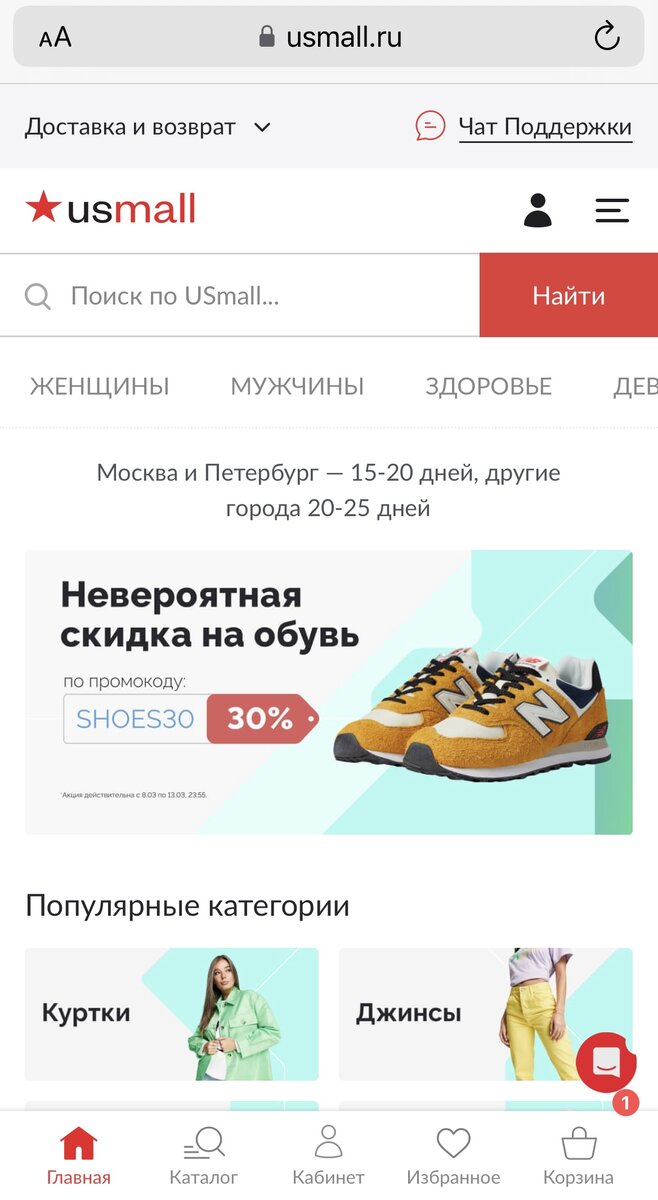Open the floating red chat widget
This screenshot has width=658, height=1200.
click(x=606, y=1062)
